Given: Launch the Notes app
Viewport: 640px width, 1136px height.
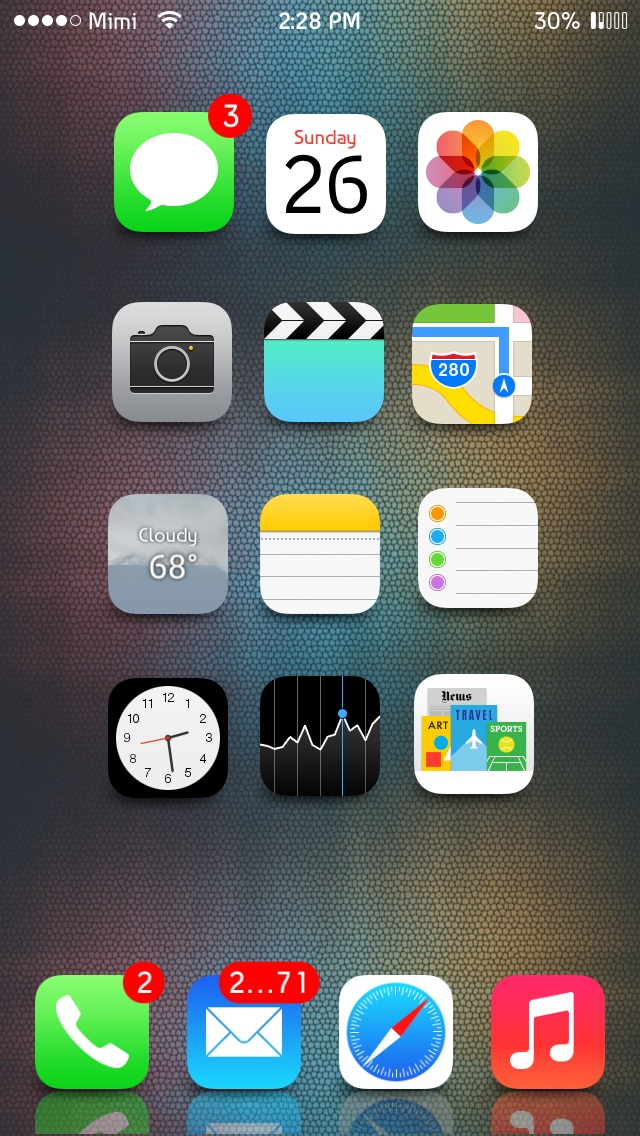Looking at the screenshot, I should [x=320, y=554].
